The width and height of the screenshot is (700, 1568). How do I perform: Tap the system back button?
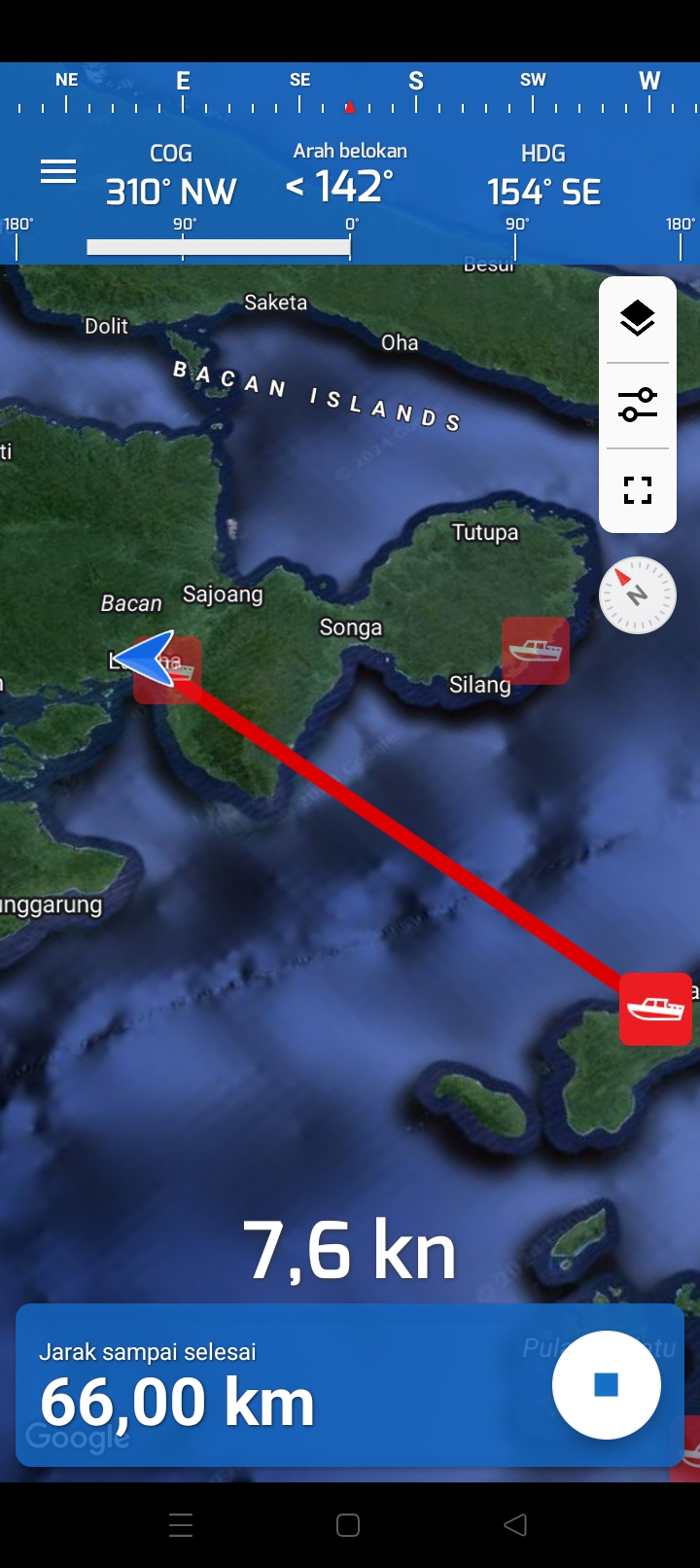point(515,1525)
